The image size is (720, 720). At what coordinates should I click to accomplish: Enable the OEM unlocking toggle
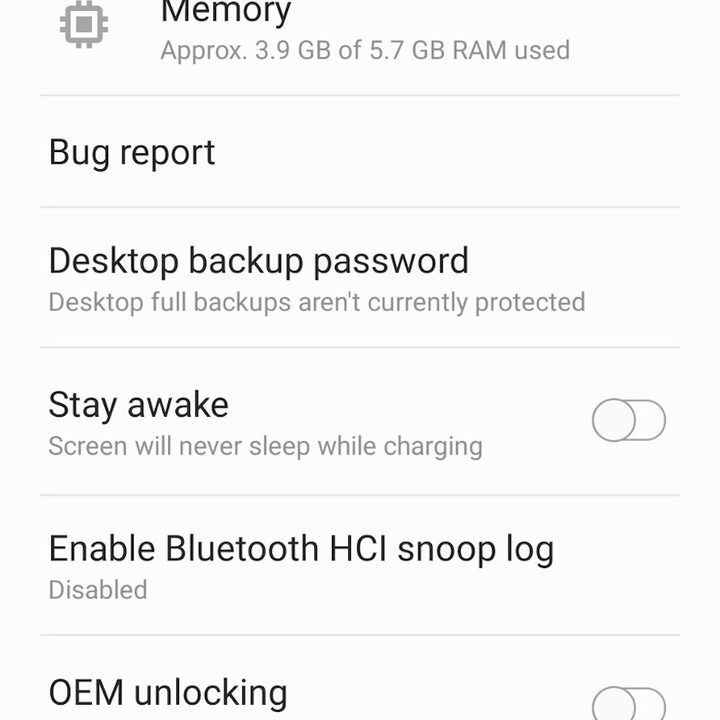click(x=628, y=703)
